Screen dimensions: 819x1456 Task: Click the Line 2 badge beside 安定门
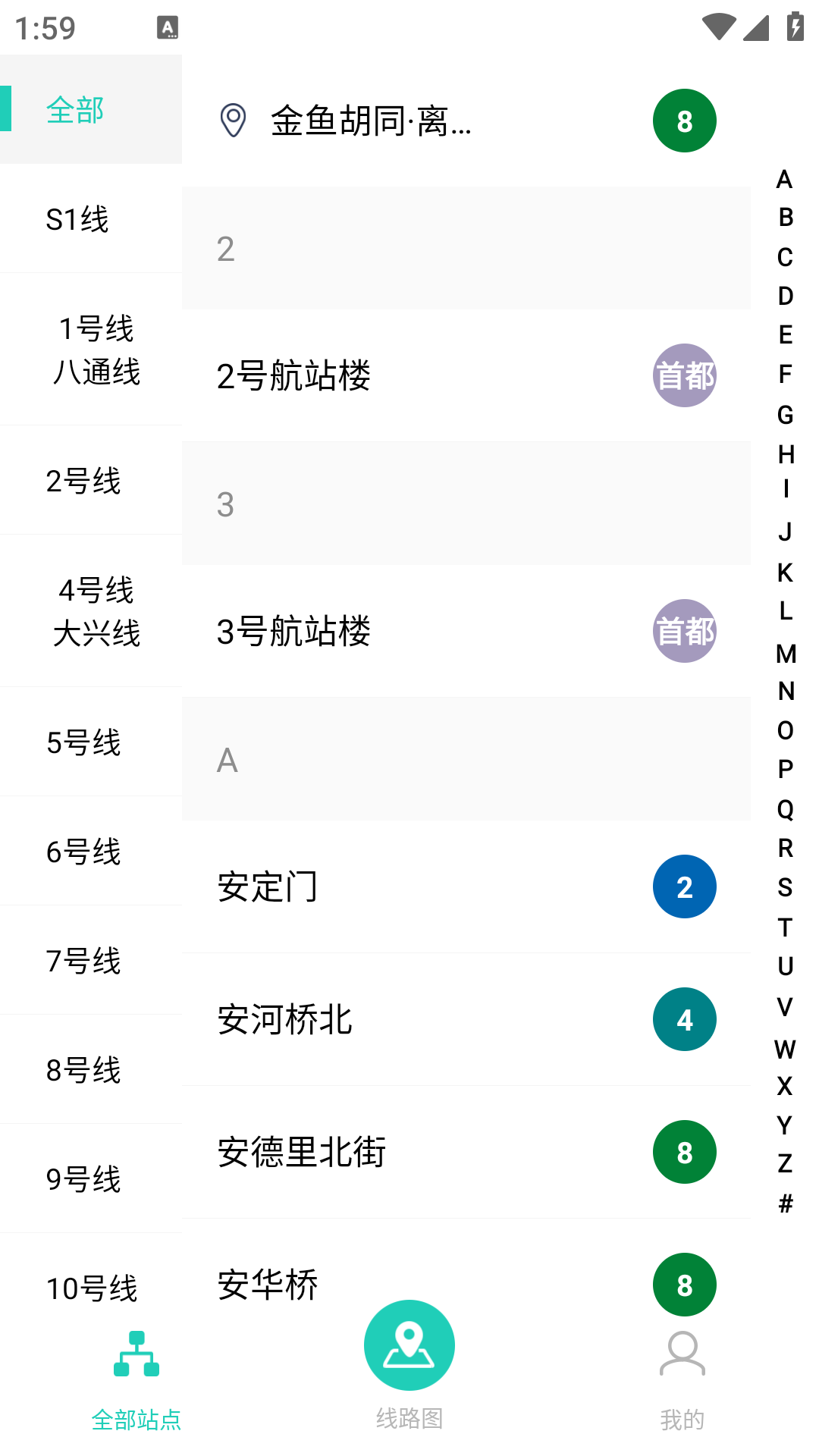coord(685,886)
